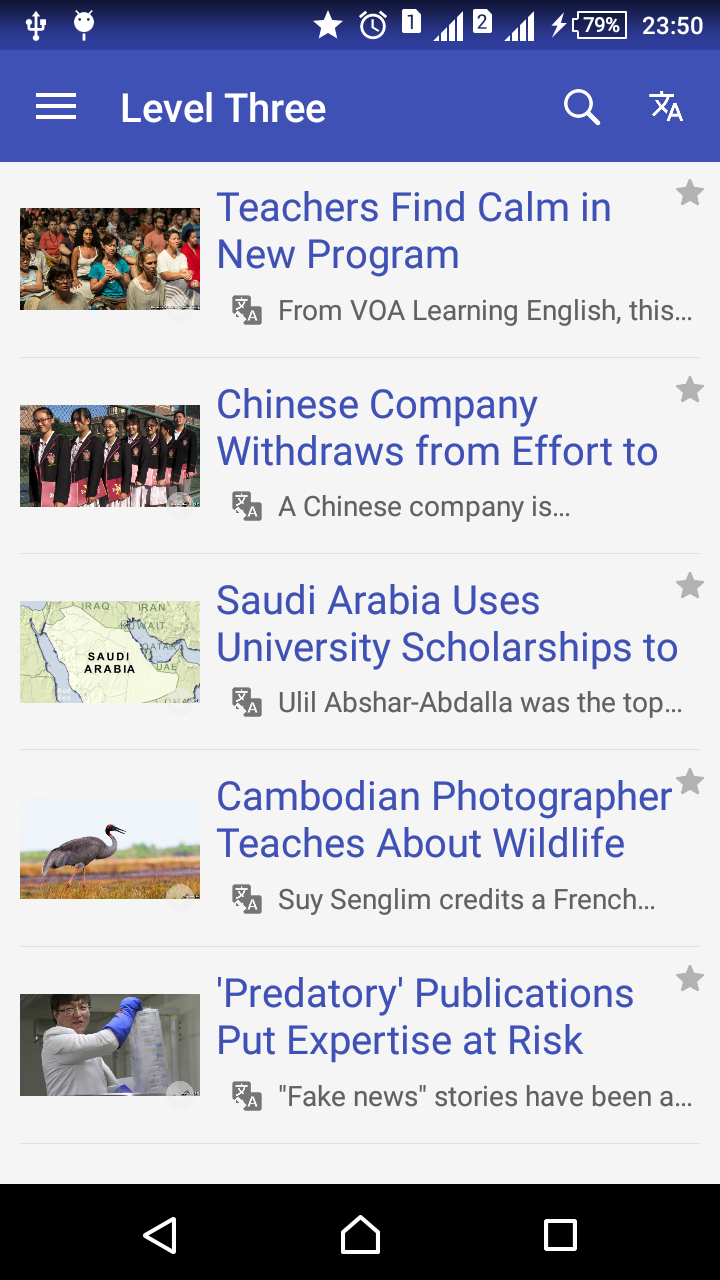Viewport: 720px width, 1280px height.
Task: Star the Saudi Arabia scholarships article
Action: click(x=690, y=586)
